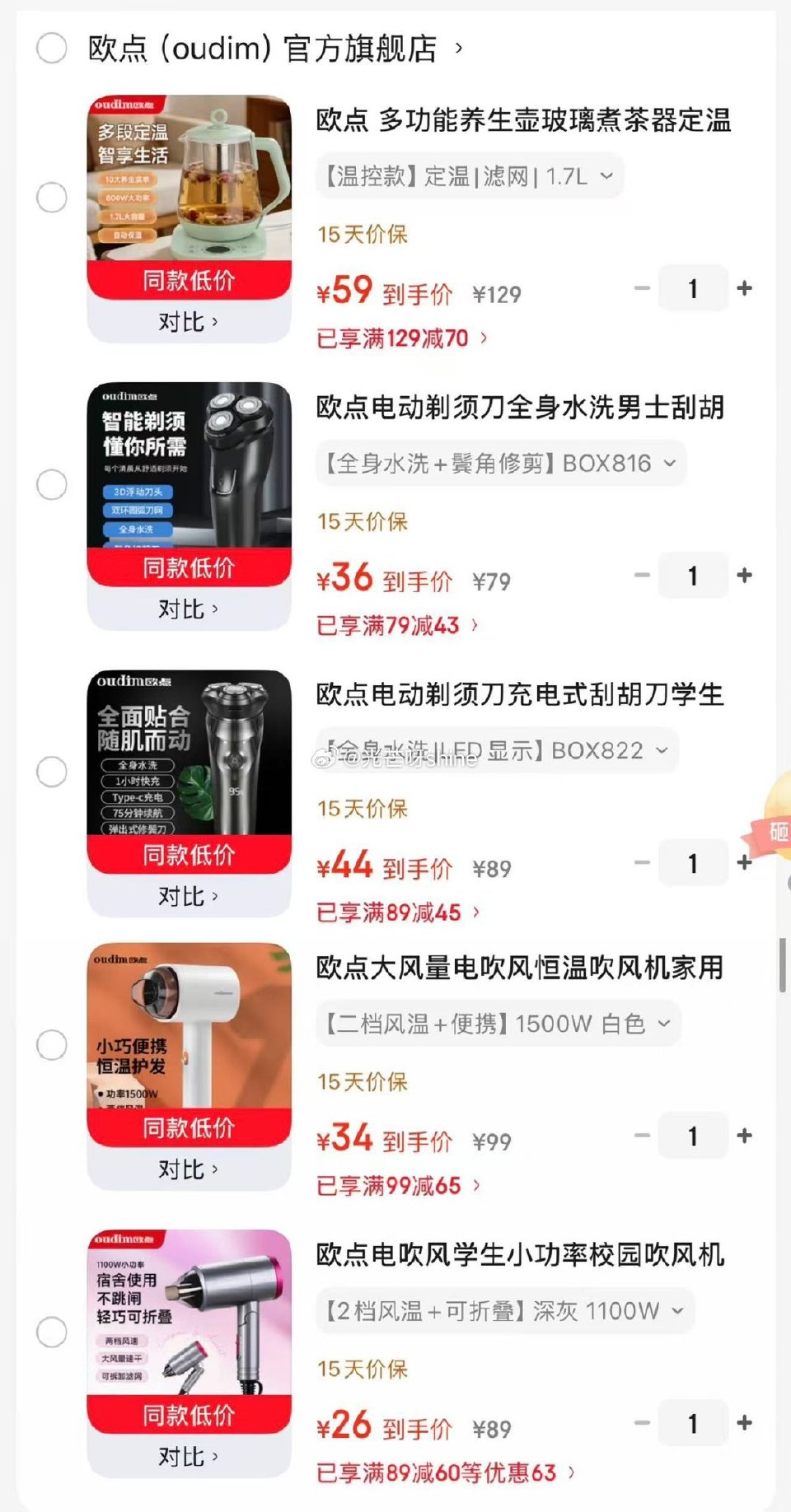Increase BOX816 shaver quantity with plus button
791x1512 pixels.
[x=744, y=576]
